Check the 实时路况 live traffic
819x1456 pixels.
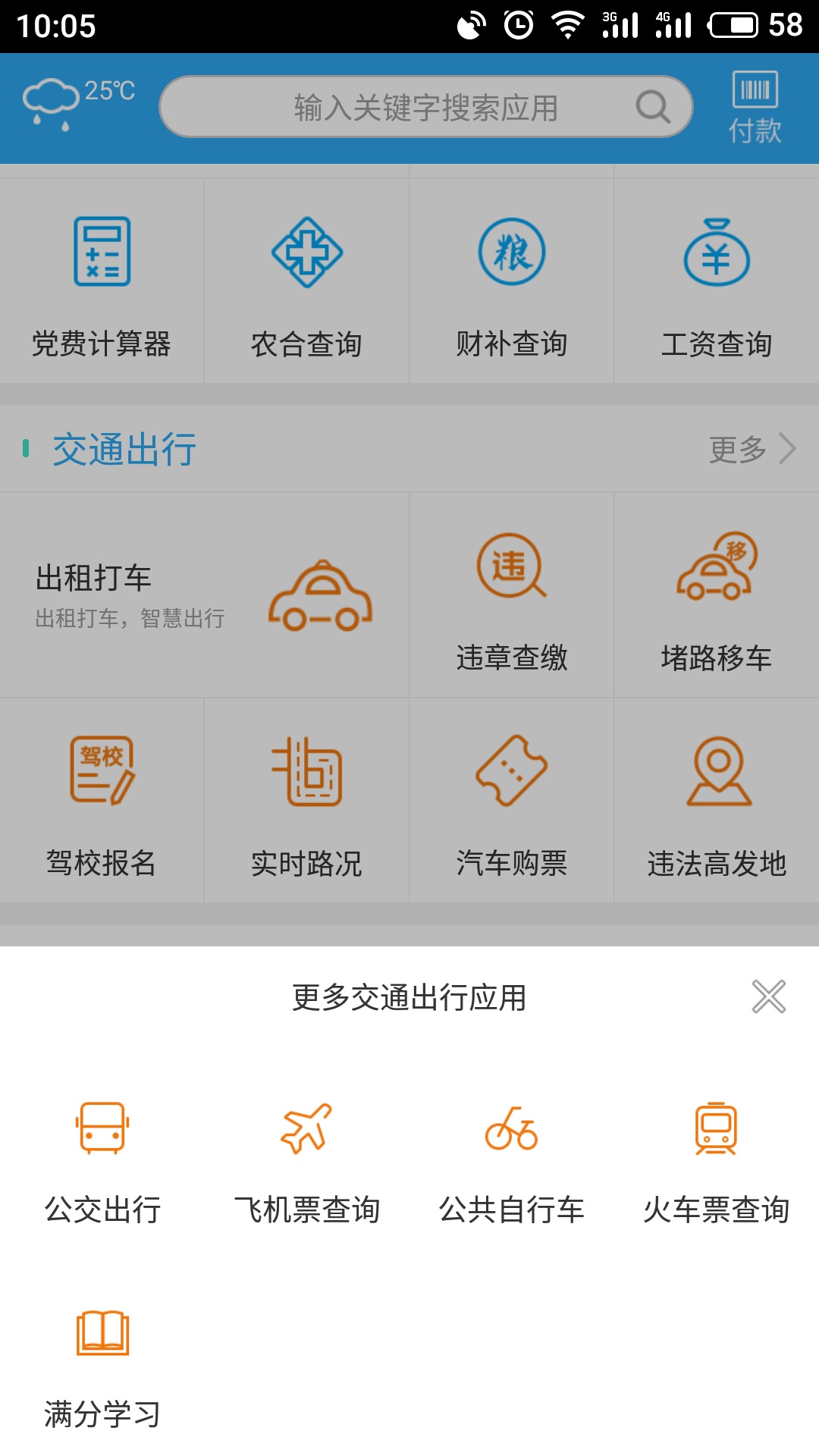(x=307, y=800)
